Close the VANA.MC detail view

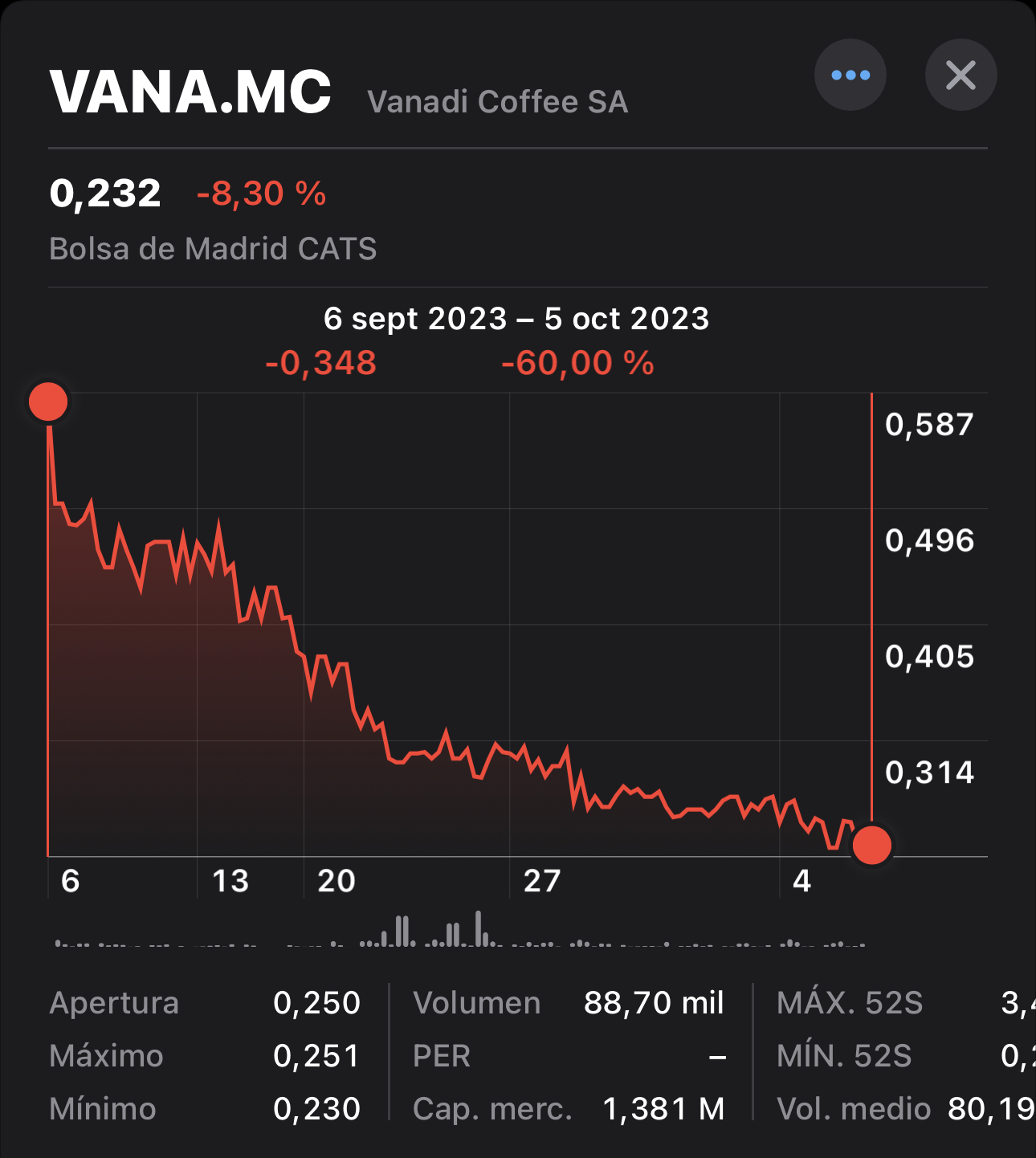(961, 75)
